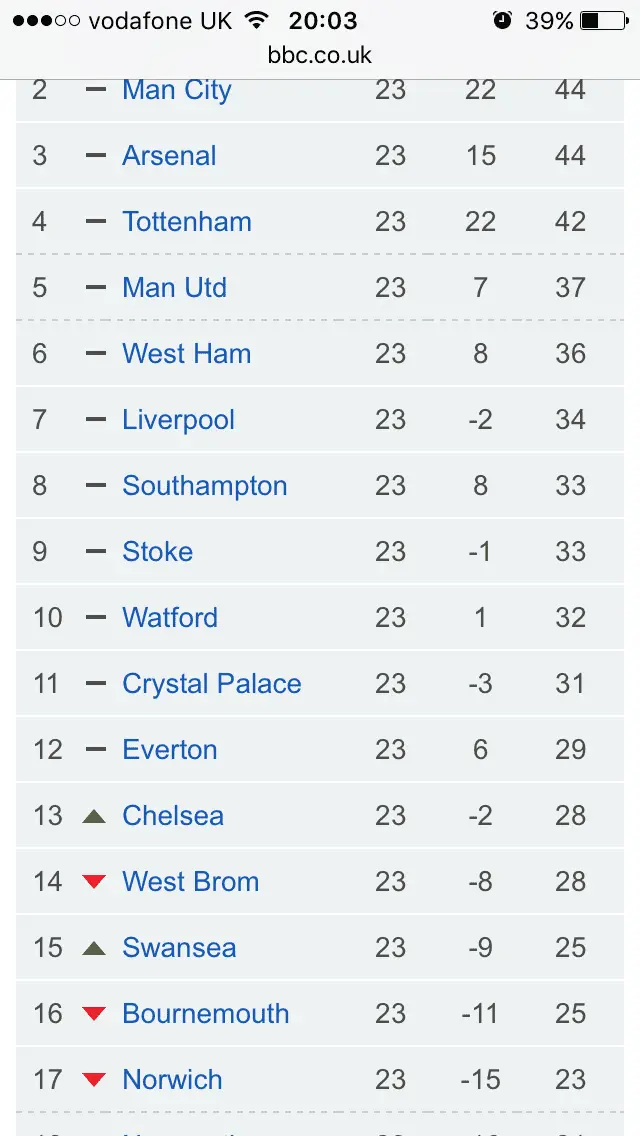The height and width of the screenshot is (1136, 640).
Task: Open the Southampton team page
Action: click(x=204, y=486)
